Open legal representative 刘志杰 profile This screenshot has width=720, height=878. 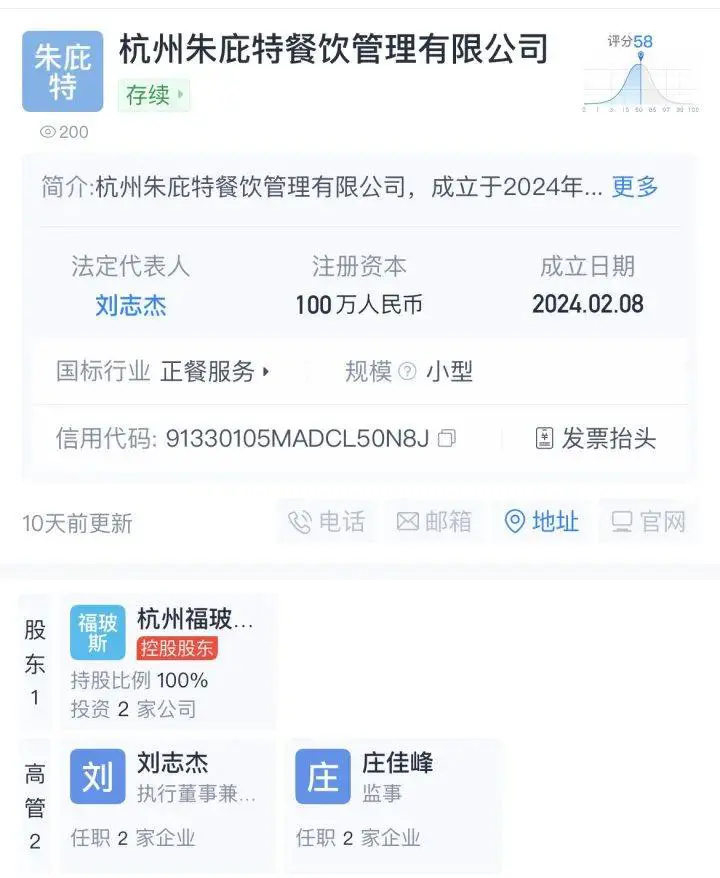[x=131, y=304]
